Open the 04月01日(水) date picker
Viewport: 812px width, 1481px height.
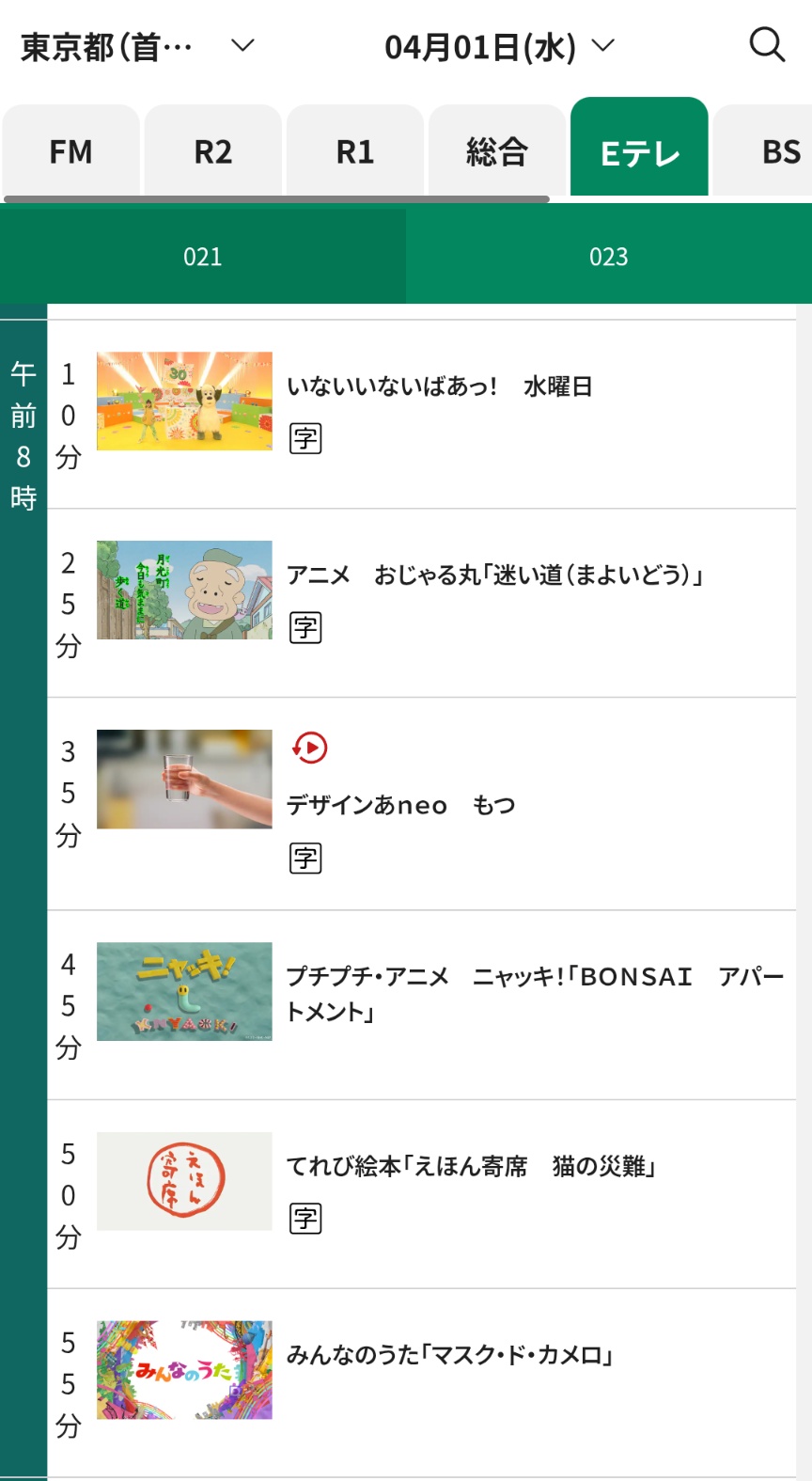(498, 46)
